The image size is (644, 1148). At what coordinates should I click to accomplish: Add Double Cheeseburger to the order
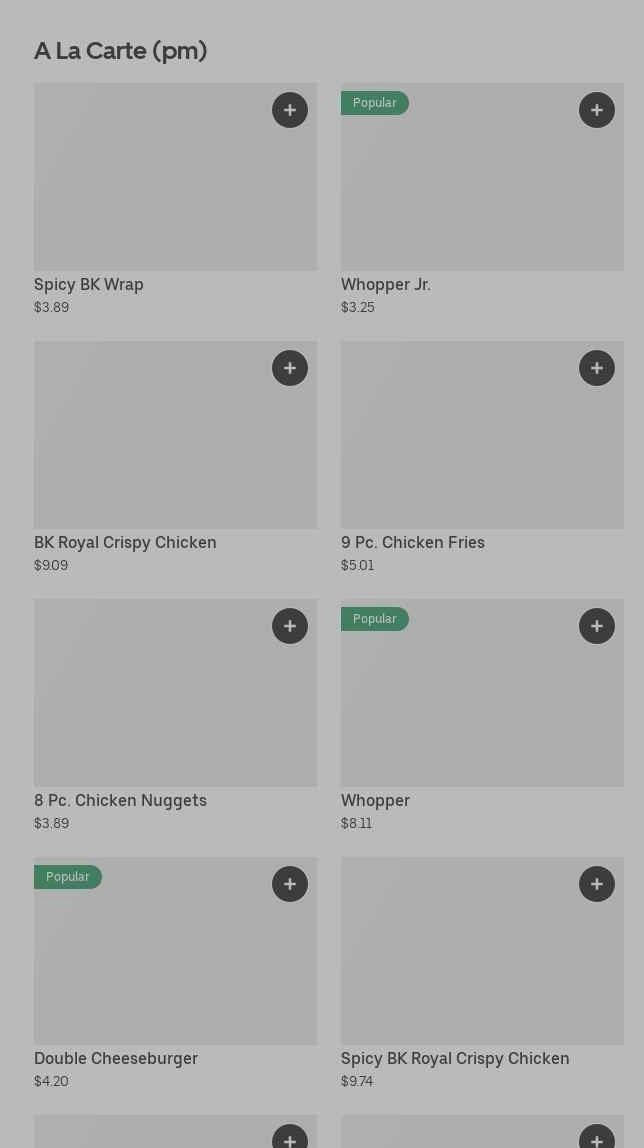tap(290, 884)
